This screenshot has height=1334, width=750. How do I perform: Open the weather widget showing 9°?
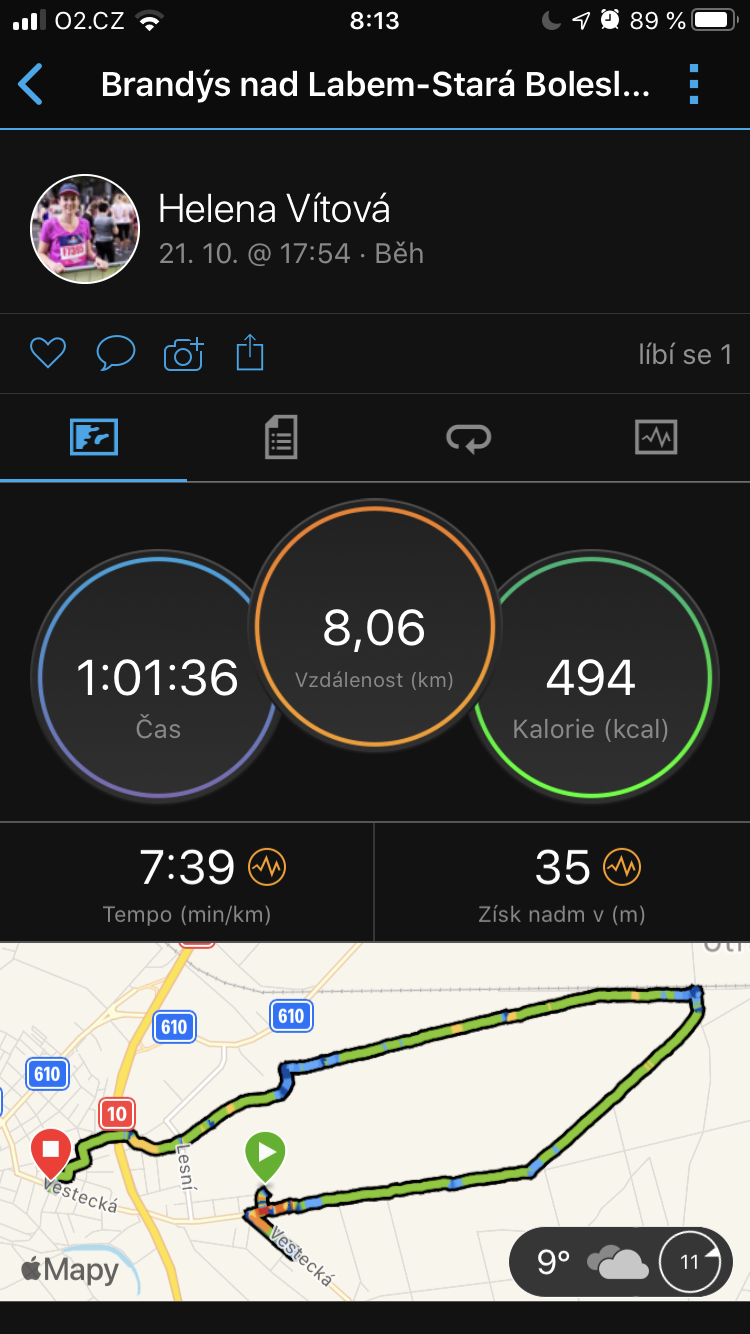620,1262
